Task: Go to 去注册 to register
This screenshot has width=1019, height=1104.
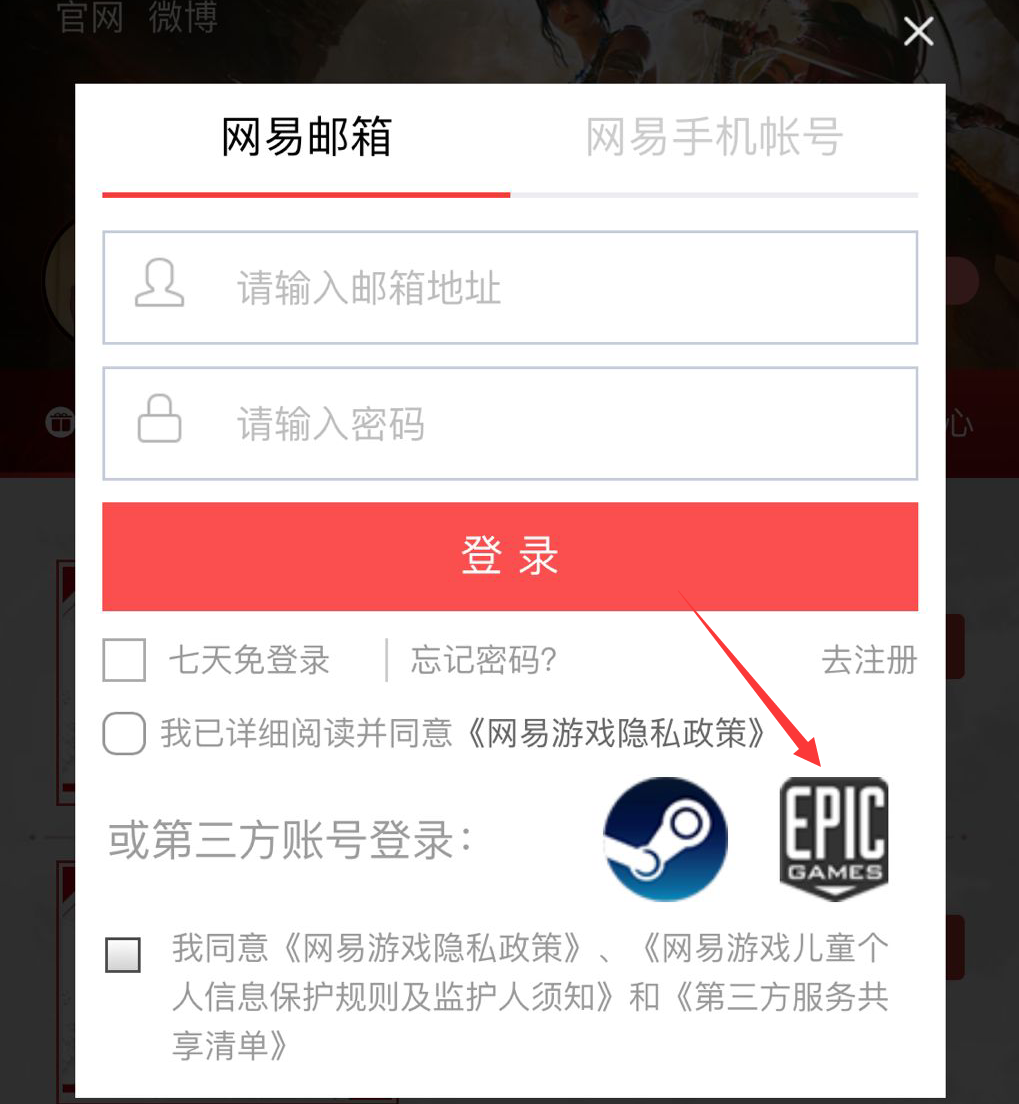Action: [868, 660]
